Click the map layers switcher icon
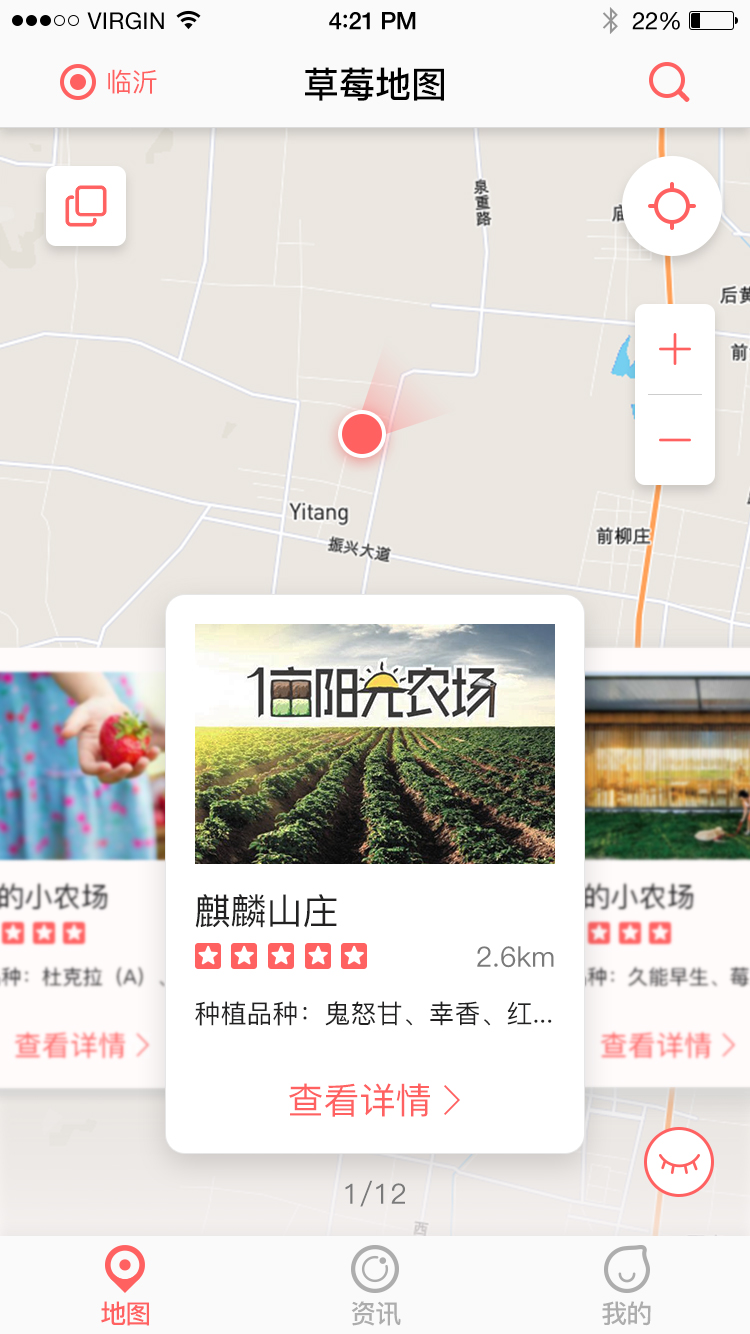Image resolution: width=750 pixels, height=1334 pixels. click(85, 205)
